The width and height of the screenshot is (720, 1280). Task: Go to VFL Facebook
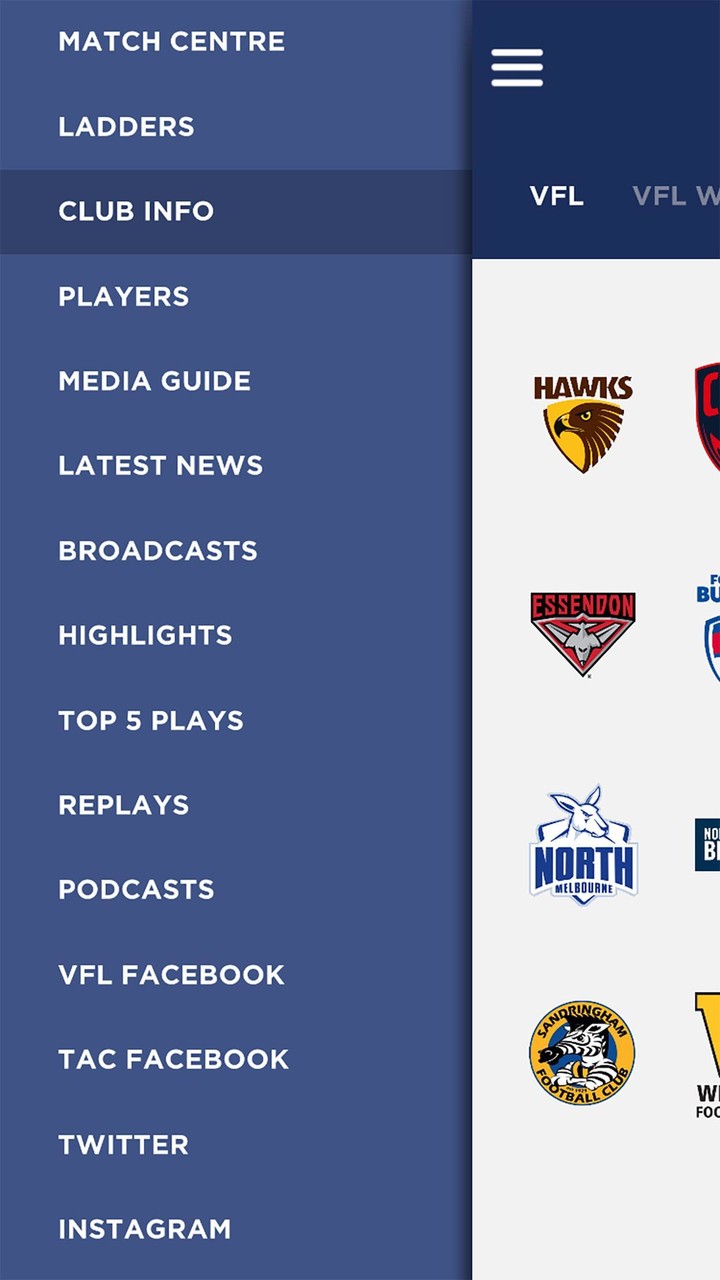pyautogui.click(x=171, y=974)
